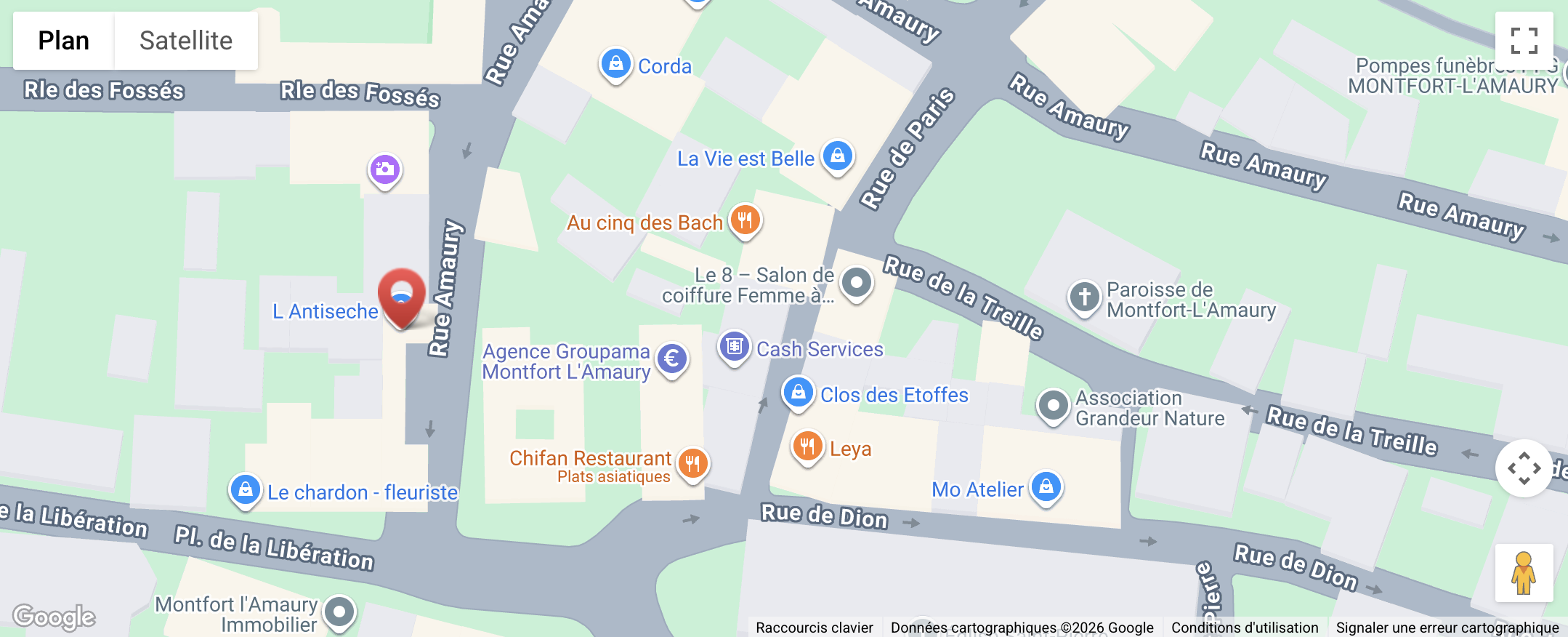The image size is (1568, 637).
Task: Open Paroisse de Montfort-L'Amaury marker
Action: pos(1084,297)
